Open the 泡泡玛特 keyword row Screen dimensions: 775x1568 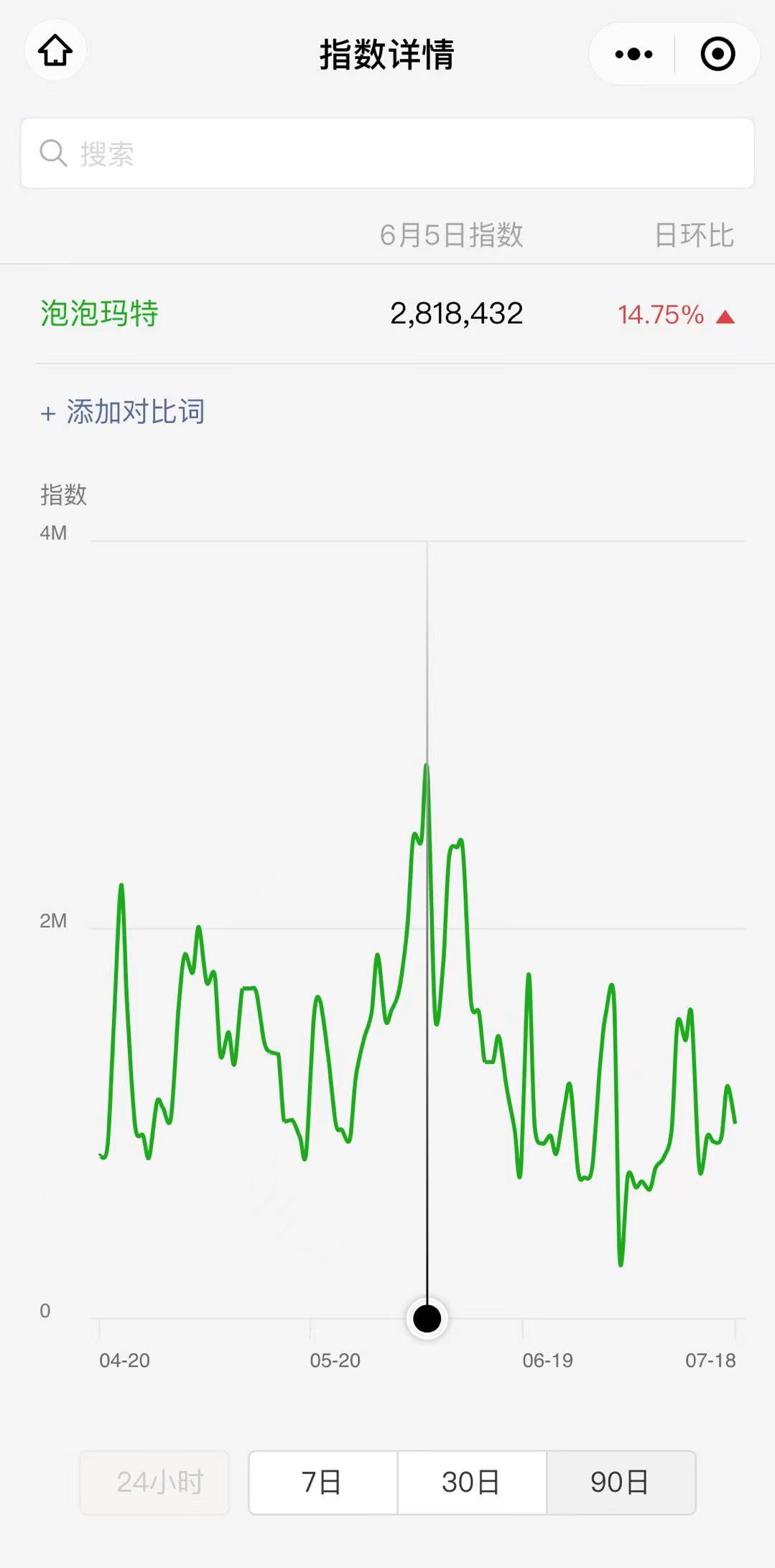(x=100, y=314)
